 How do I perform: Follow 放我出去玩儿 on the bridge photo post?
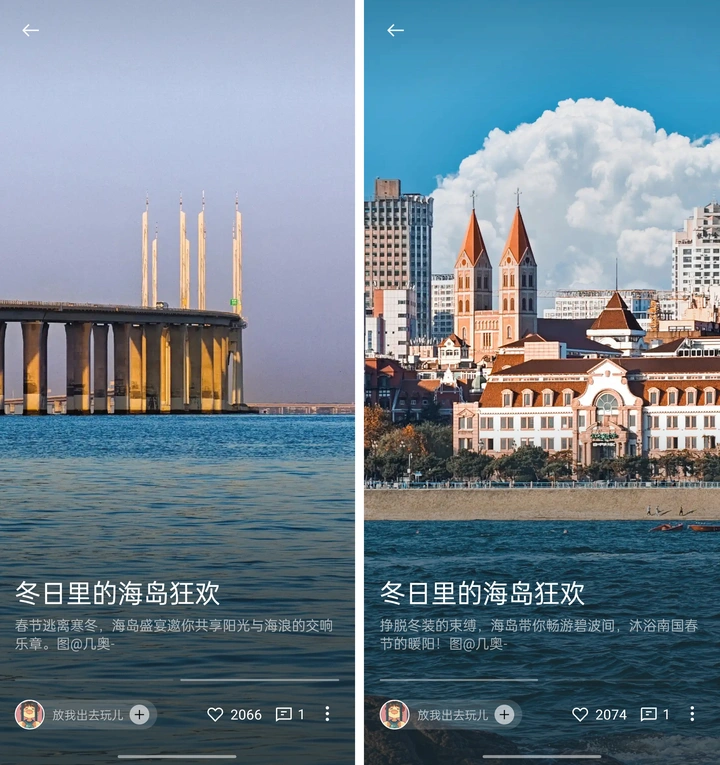click(x=139, y=714)
